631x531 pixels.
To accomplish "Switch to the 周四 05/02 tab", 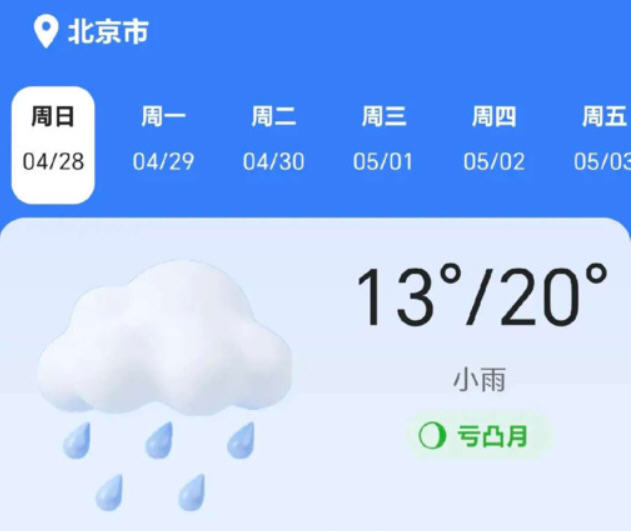I will (x=493, y=140).
